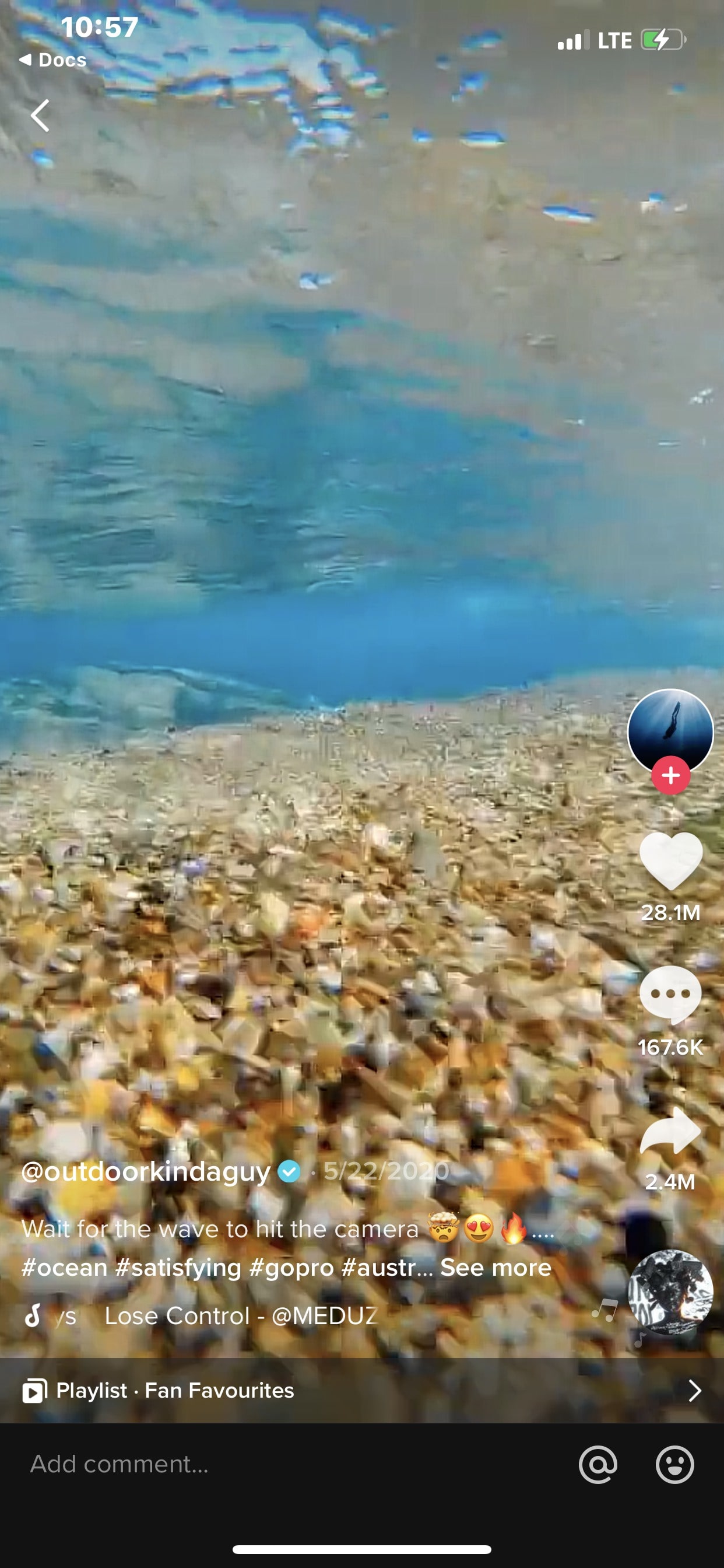Follow the creator with the red plus button
Screen dimensions: 724x1568
point(670,775)
